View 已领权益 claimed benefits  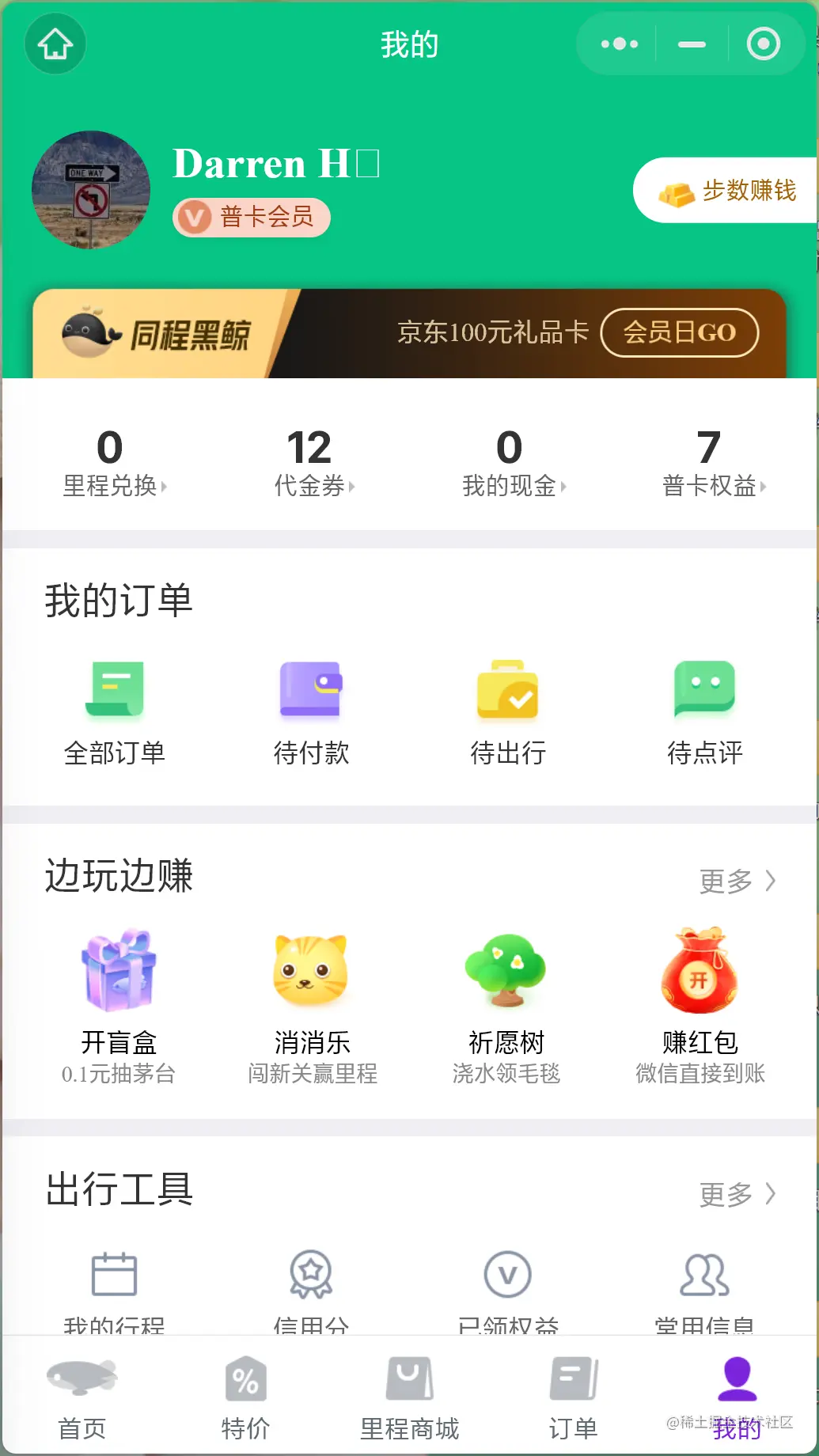pos(507,1282)
